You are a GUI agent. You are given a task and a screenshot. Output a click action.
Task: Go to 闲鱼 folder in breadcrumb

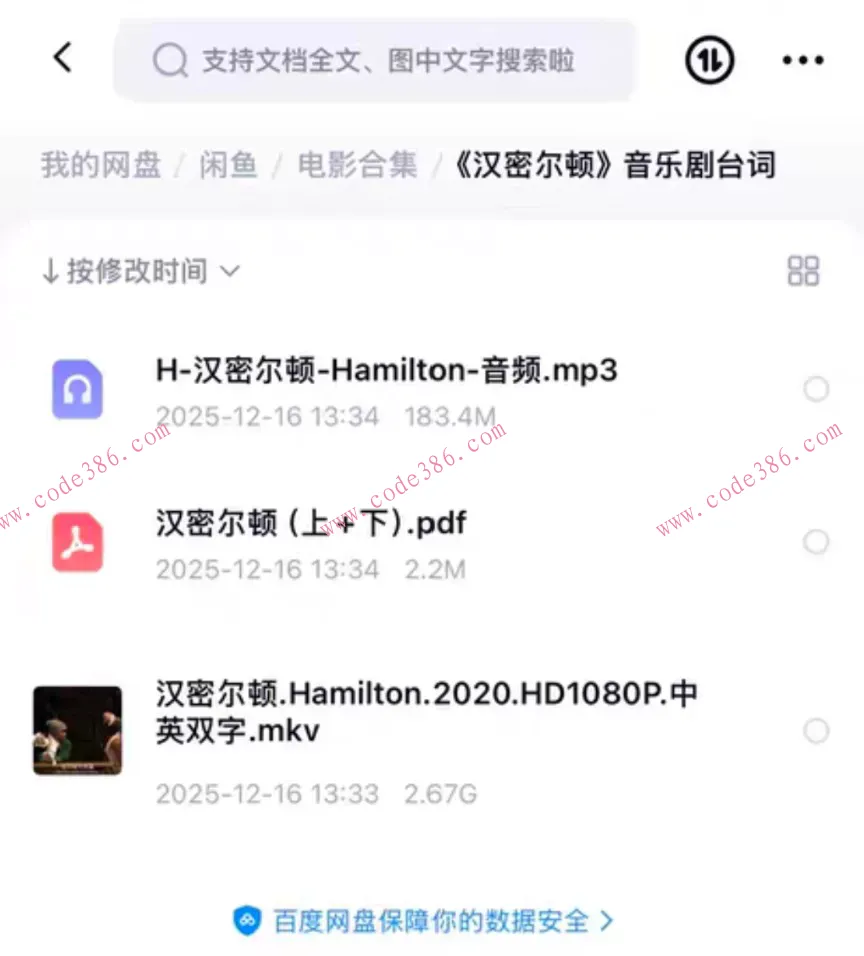pyautogui.click(x=228, y=165)
